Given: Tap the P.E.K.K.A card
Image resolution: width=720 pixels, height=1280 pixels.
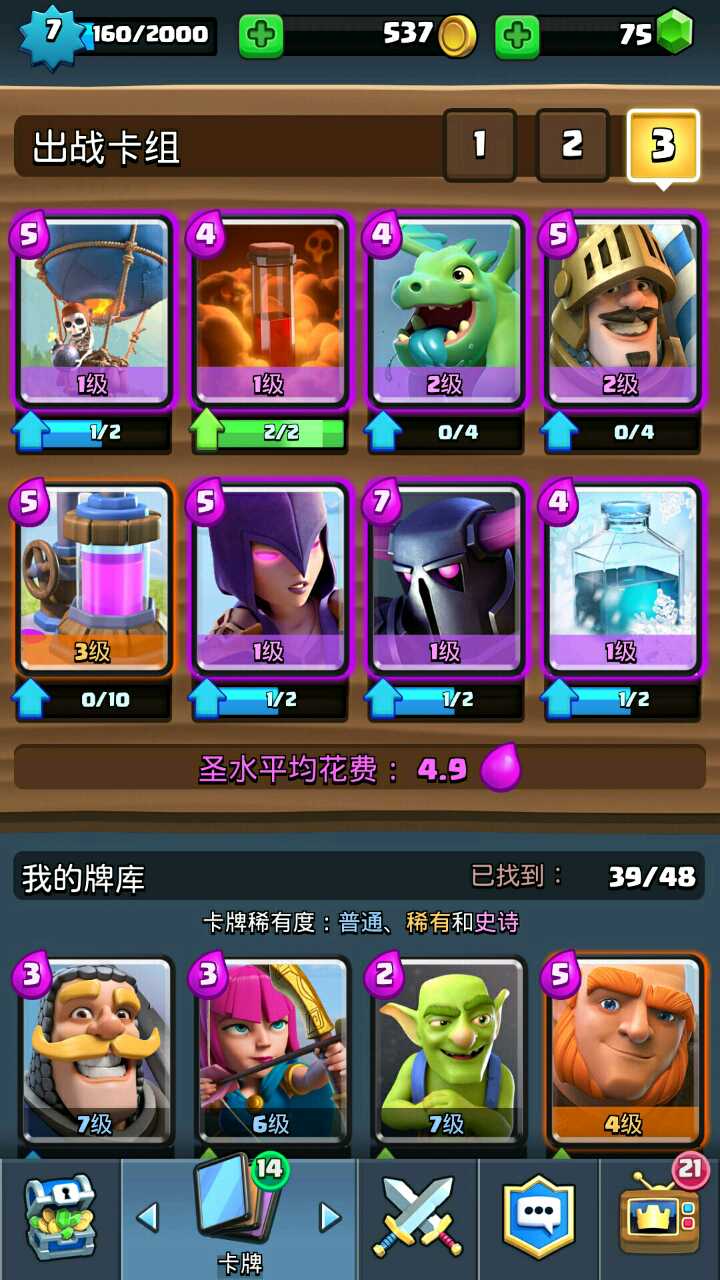Looking at the screenshot, I should (446, 580).
